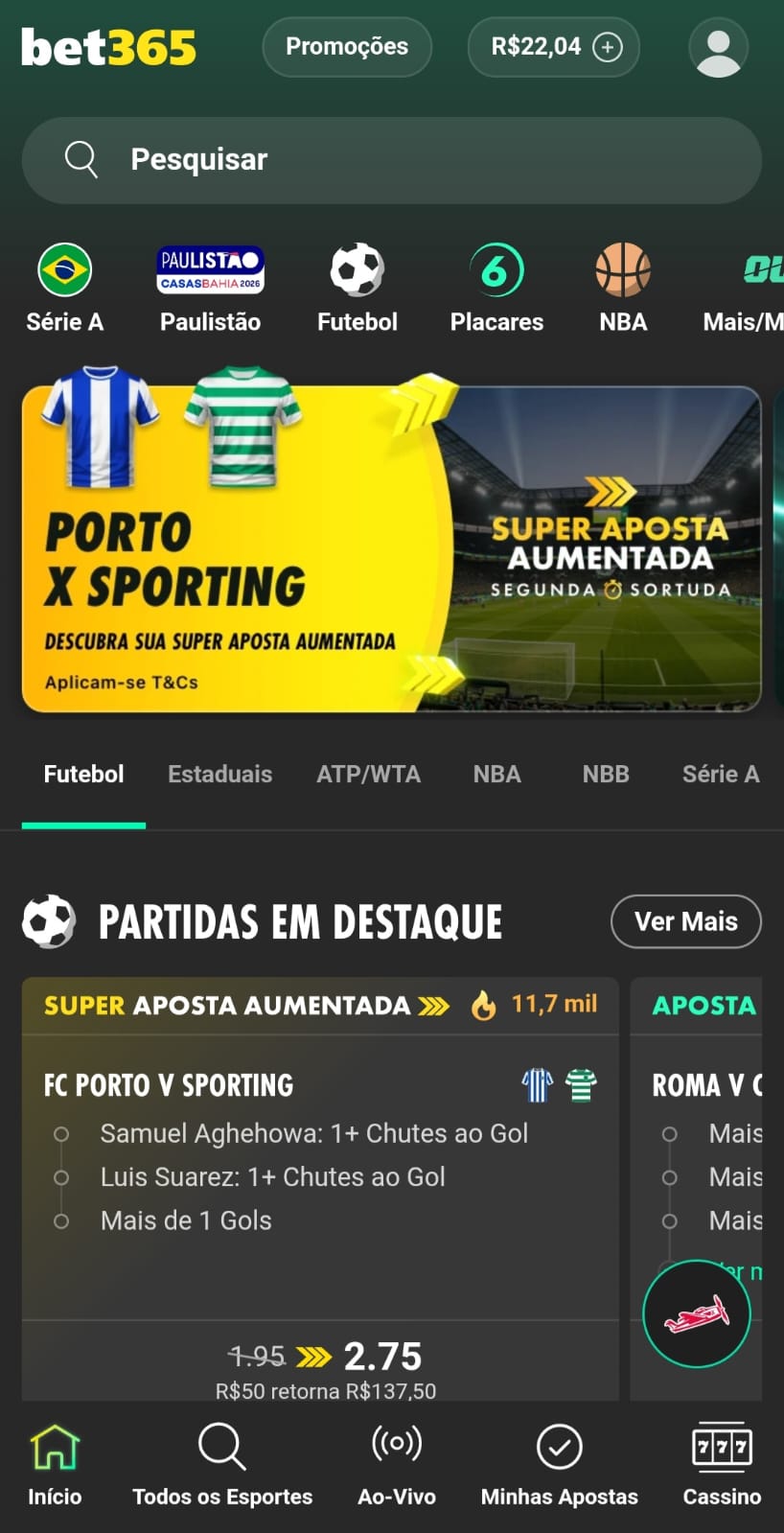Open Minhas Apostas via the checkmark icon

(x=559, y=1448)
